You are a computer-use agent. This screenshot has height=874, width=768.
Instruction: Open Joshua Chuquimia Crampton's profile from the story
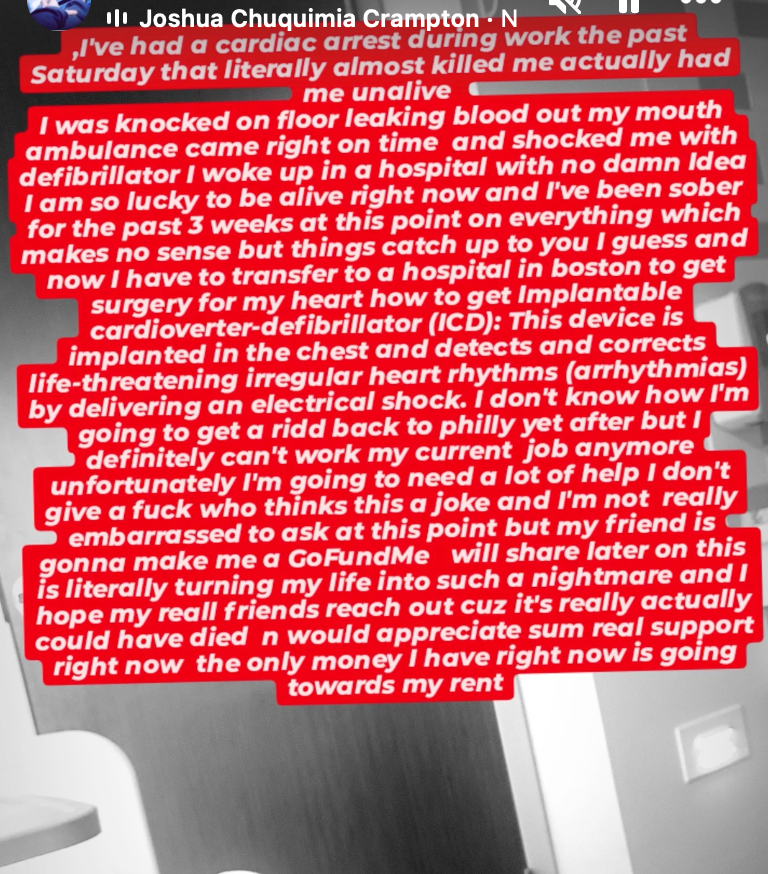coord(312,18)
